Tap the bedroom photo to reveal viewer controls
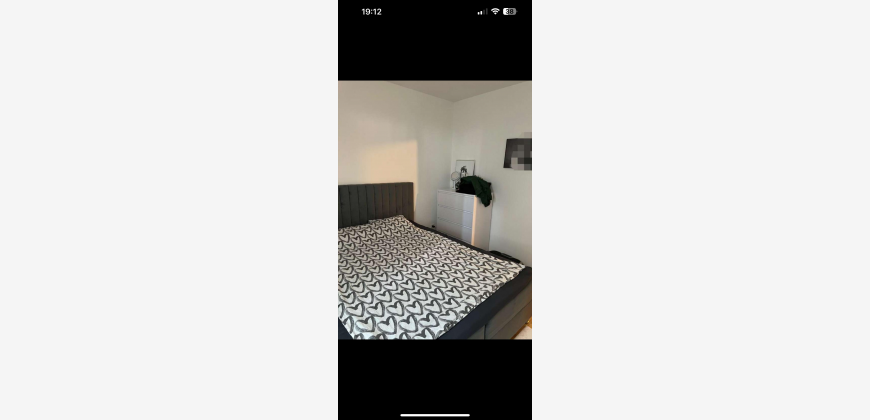 point(435,210)
